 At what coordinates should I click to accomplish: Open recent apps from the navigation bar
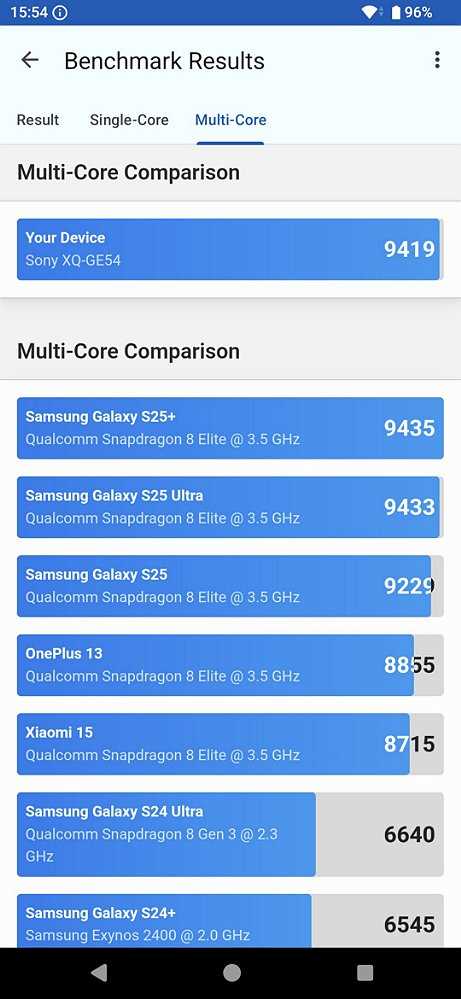pos(365,972)
